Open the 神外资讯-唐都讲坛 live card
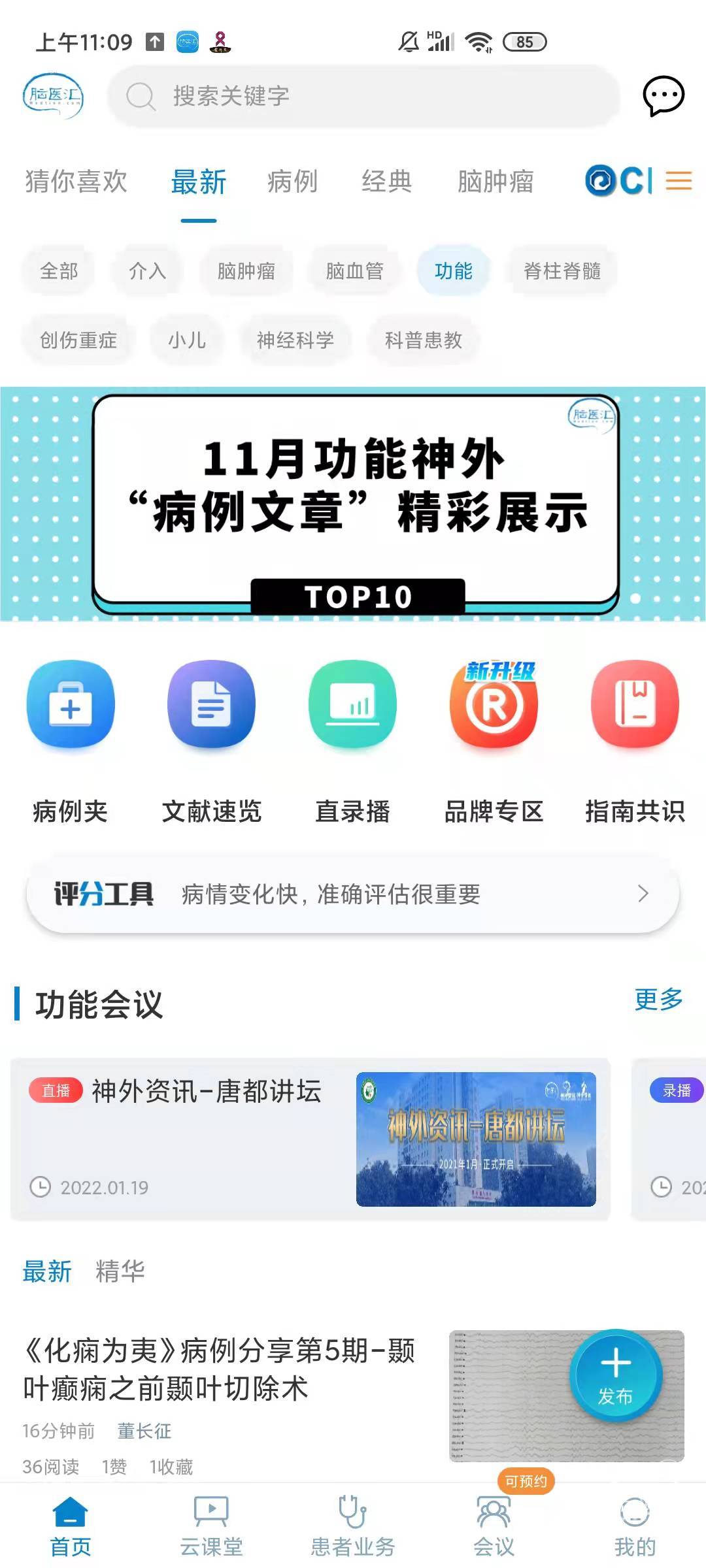The width and height of the screenshot is (706, 1568). (x=311, y=1139)
